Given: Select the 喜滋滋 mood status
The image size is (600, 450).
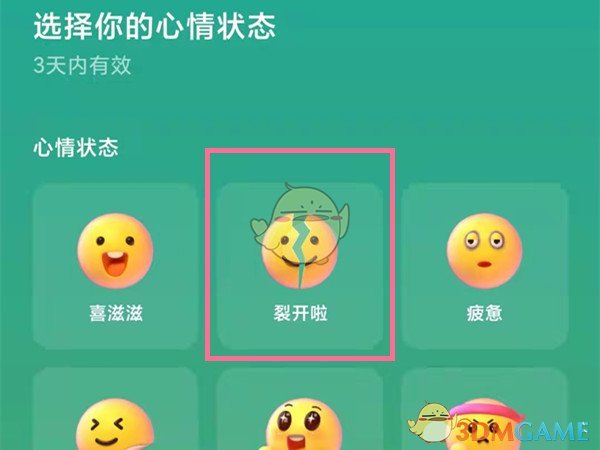Looking at the screenshot, I should [114, 266].
